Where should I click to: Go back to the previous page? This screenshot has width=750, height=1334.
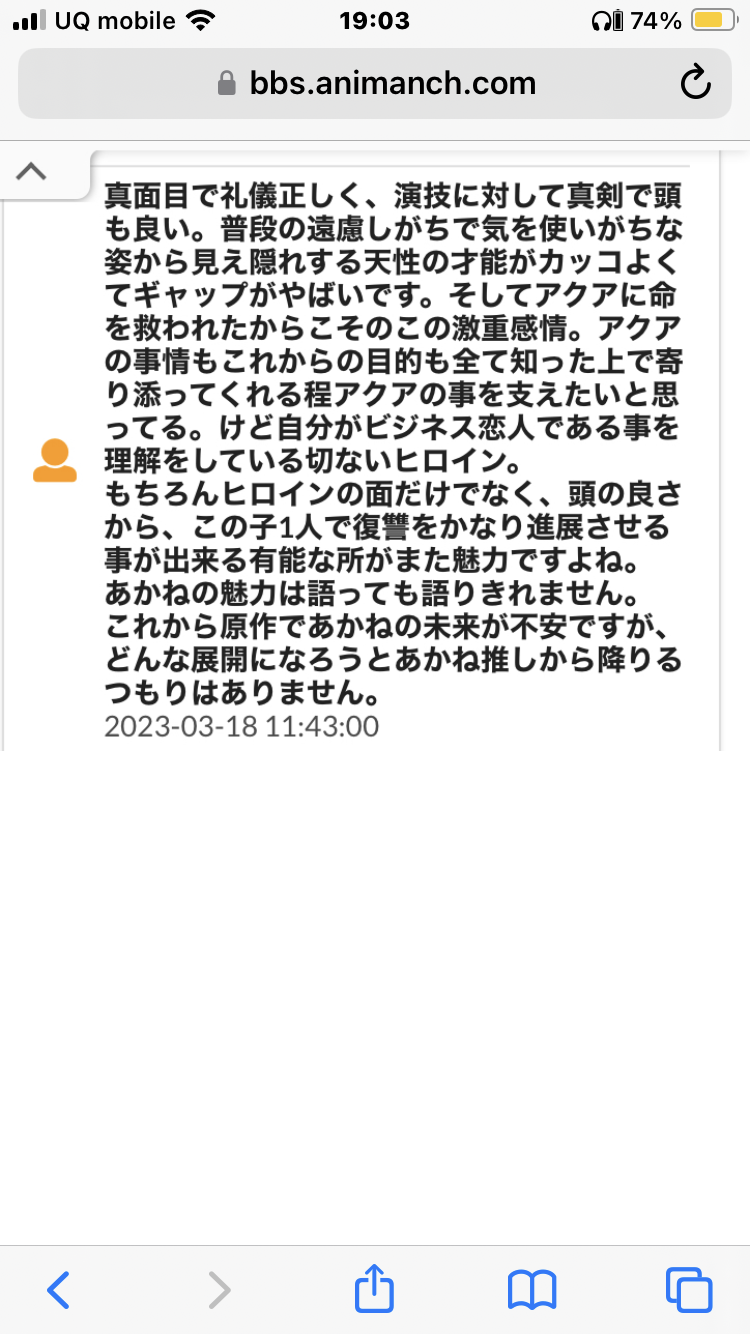click(59, 1290)
